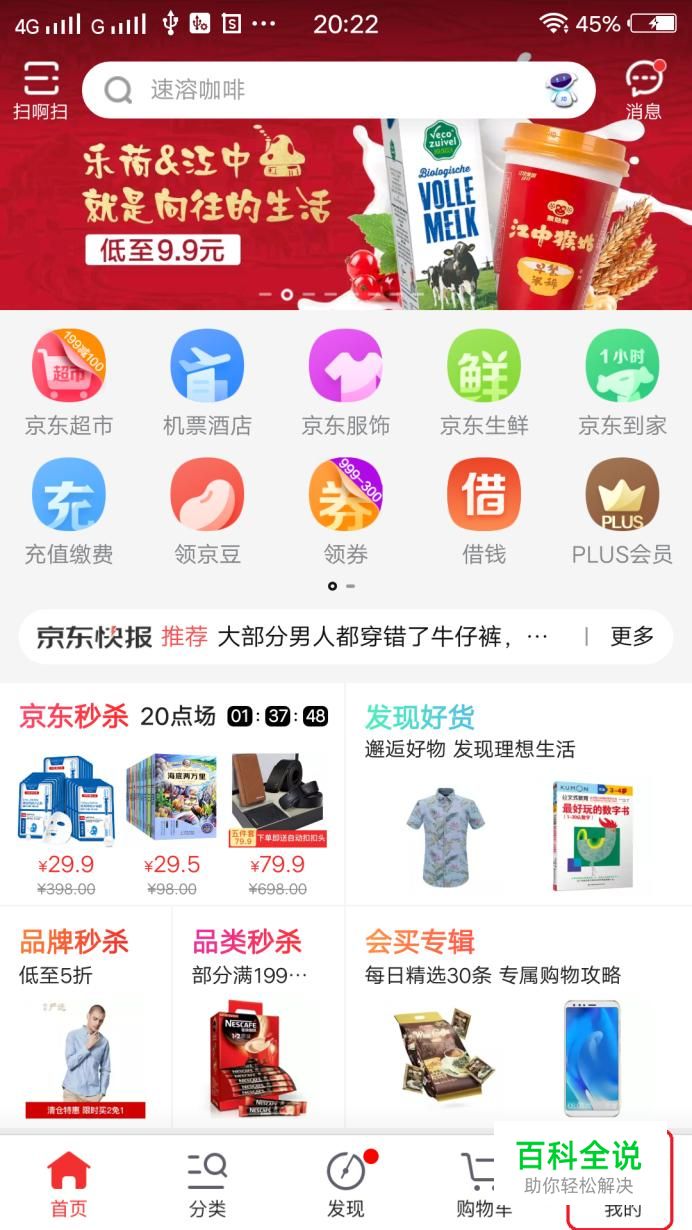The height and width of the screenshot is (1230, 692).
Task: Switch to the 分类 tab
Action: coord(207,1184)
